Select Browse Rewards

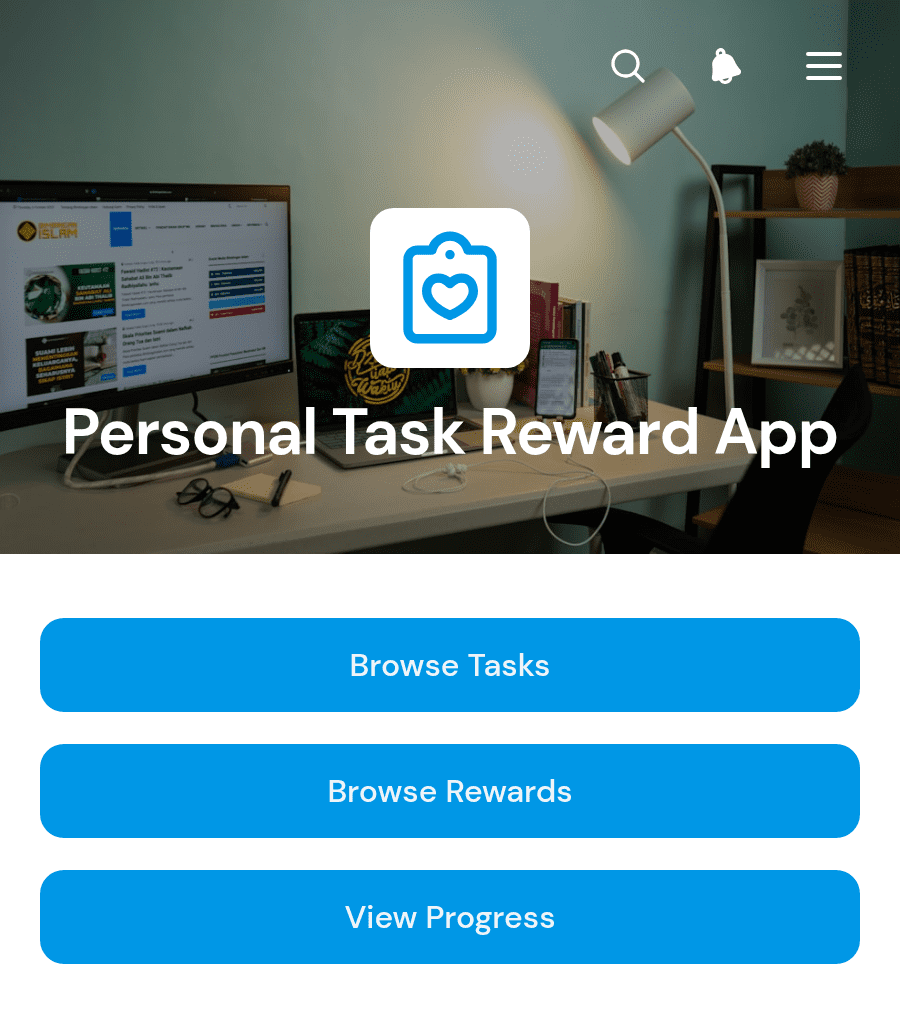(x=450, y=791)
